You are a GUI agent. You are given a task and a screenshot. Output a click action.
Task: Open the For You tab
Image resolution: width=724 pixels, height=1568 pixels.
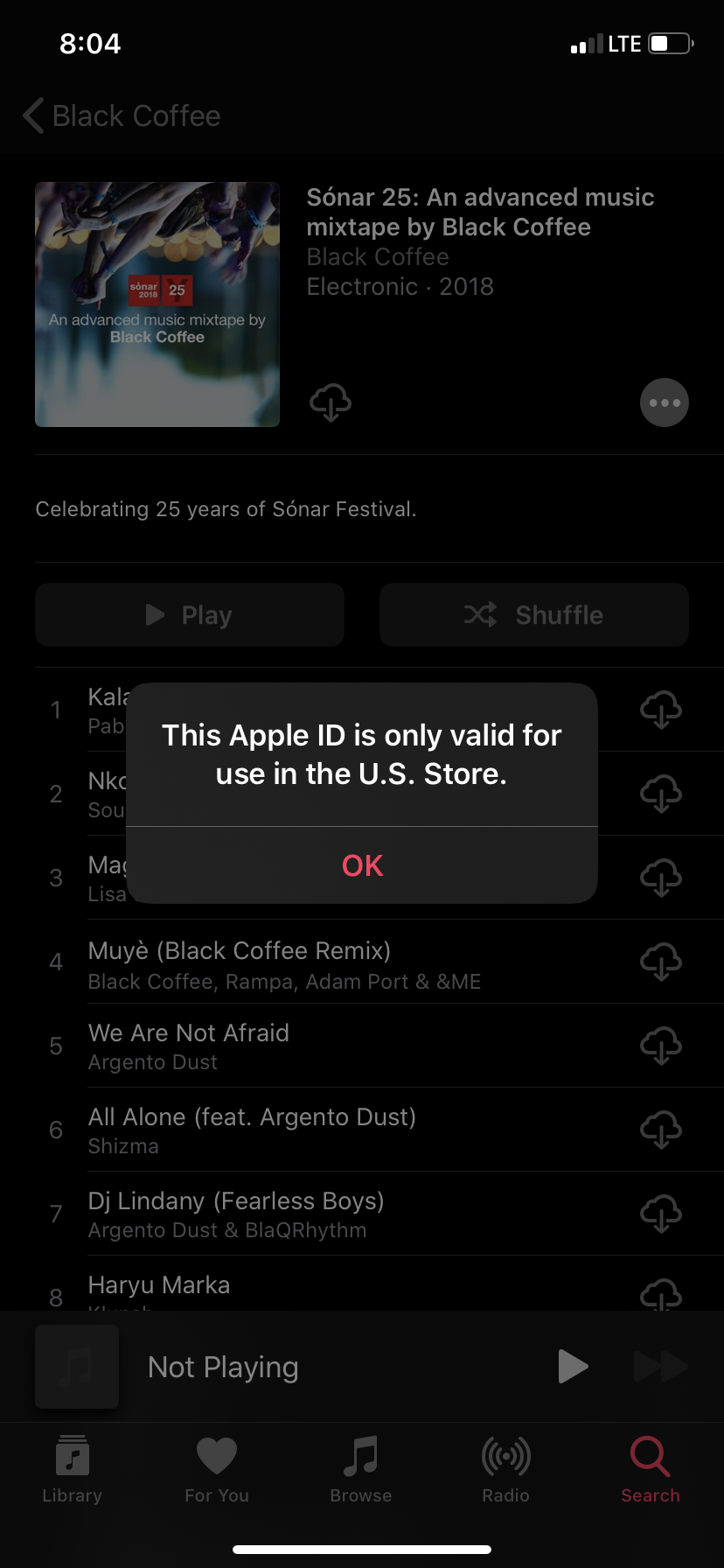[217, 1470]
